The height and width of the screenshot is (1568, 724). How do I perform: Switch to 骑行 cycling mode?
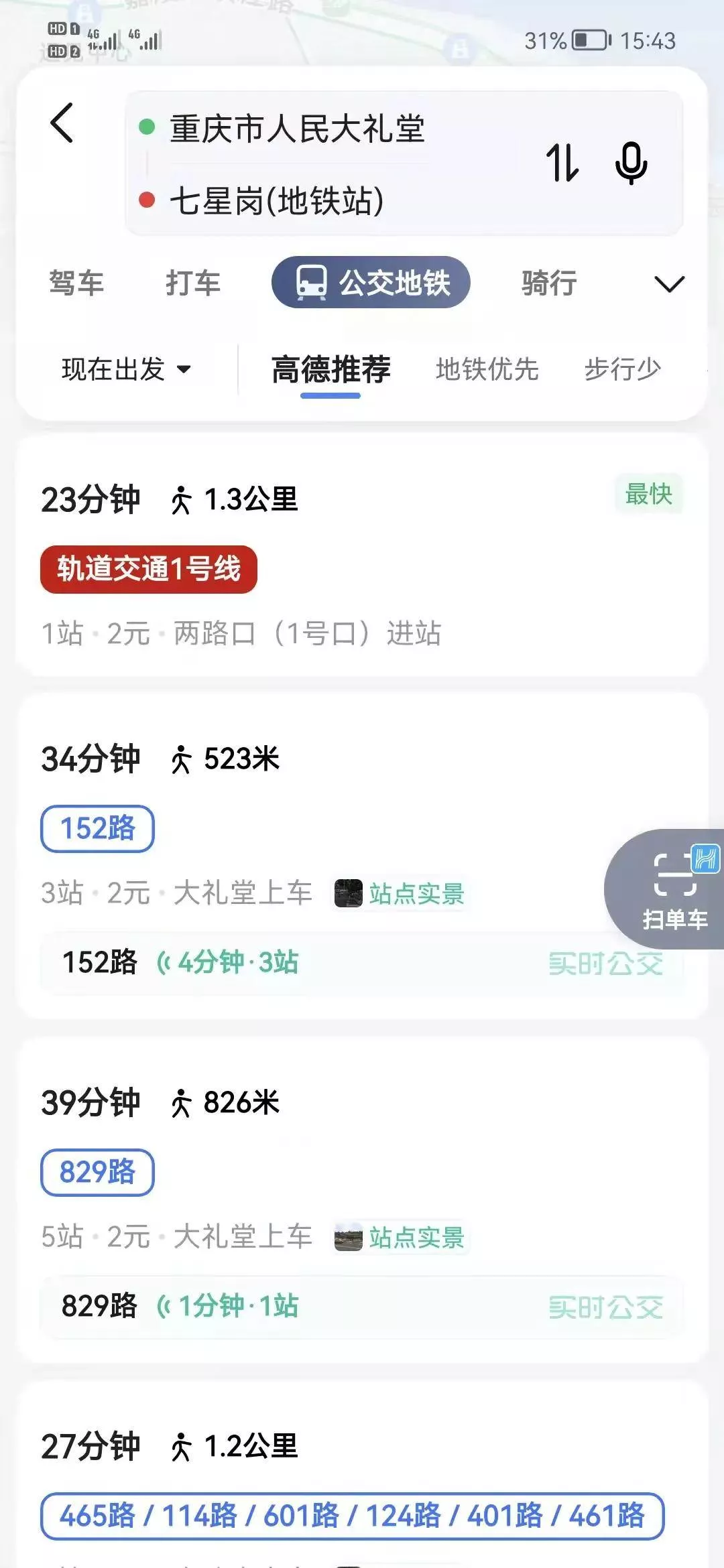pyautogui.click(x=549, y=283)
